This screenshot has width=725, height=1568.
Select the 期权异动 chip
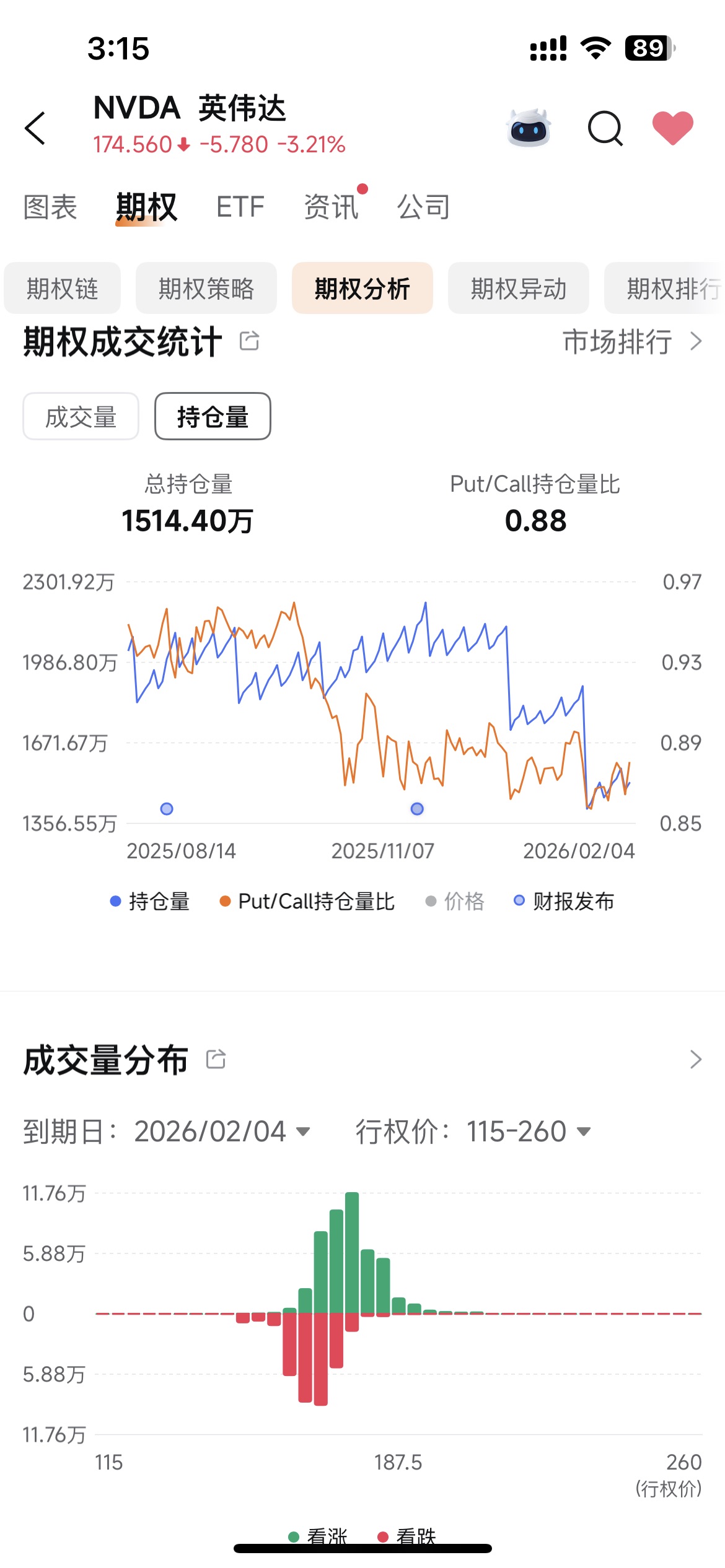[x=519, y=289]
